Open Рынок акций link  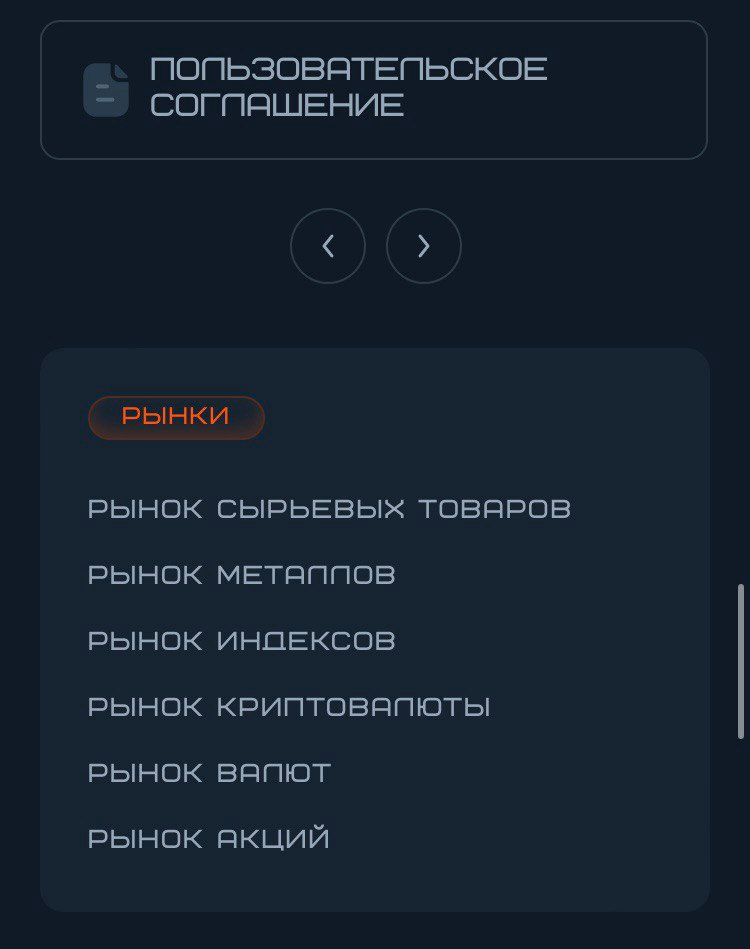pyautogui.click(x=209, y=839)
